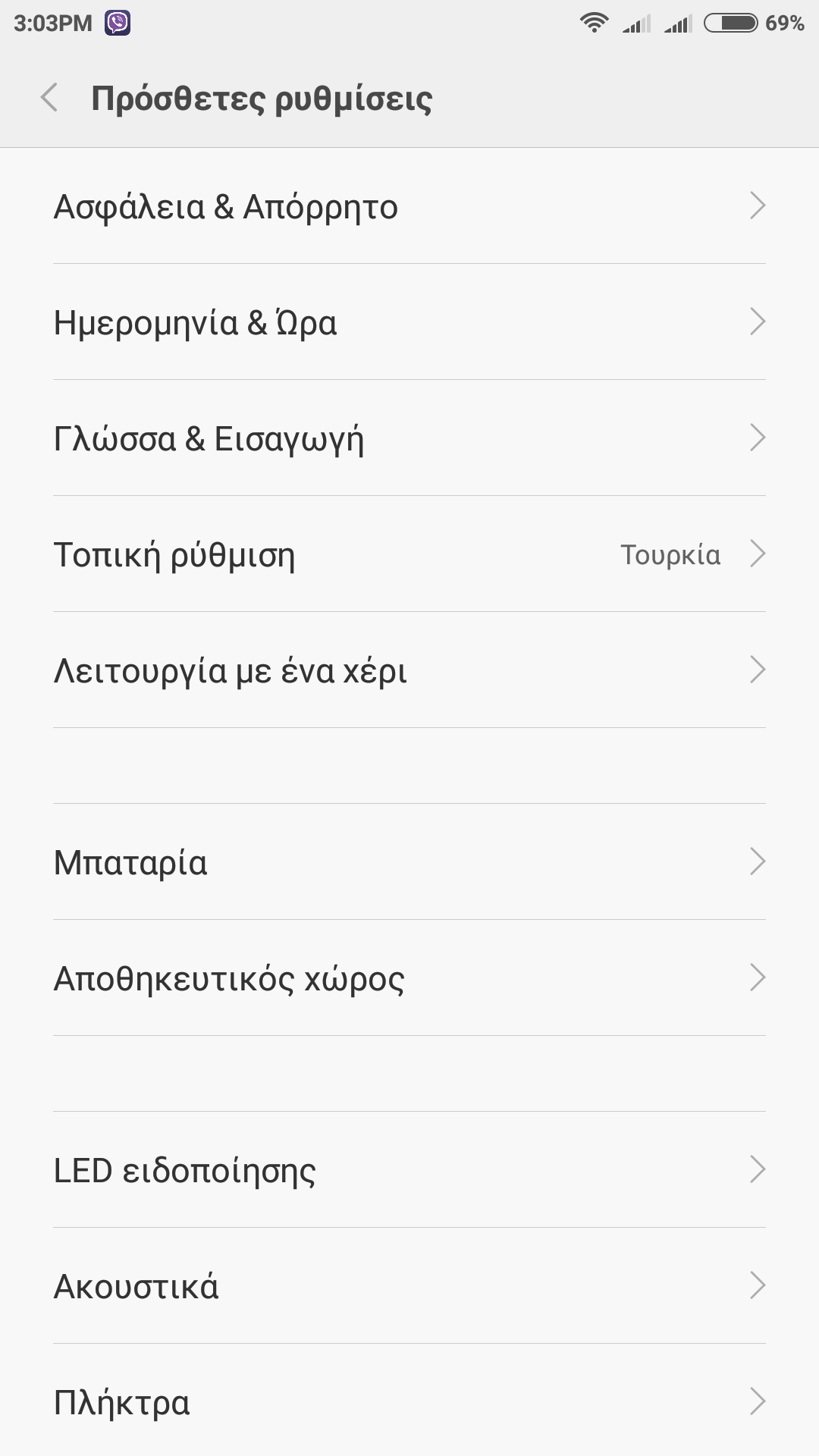Open LED ειδοποίησης settings
The width and height of the screenshot is (819, 1456).
(x=409, y=1170)
